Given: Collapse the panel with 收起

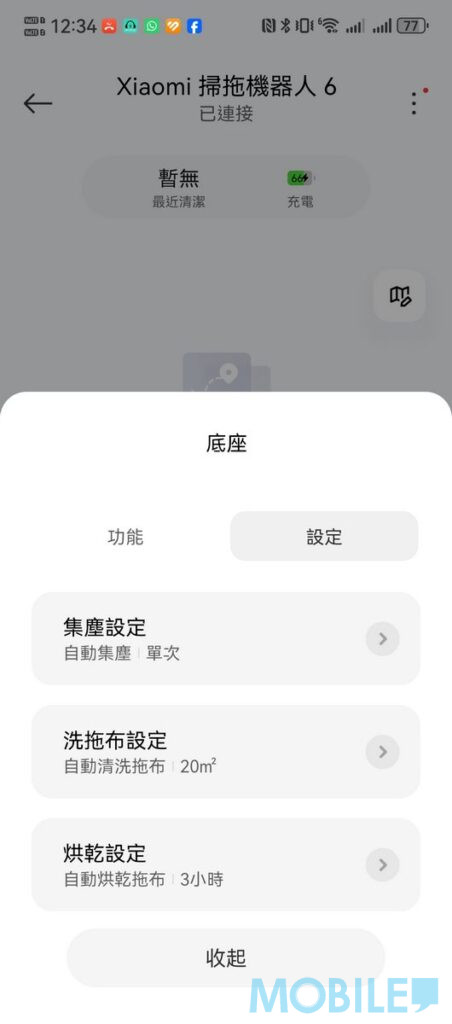Looking at the screenshot, I should pos(225,958).
